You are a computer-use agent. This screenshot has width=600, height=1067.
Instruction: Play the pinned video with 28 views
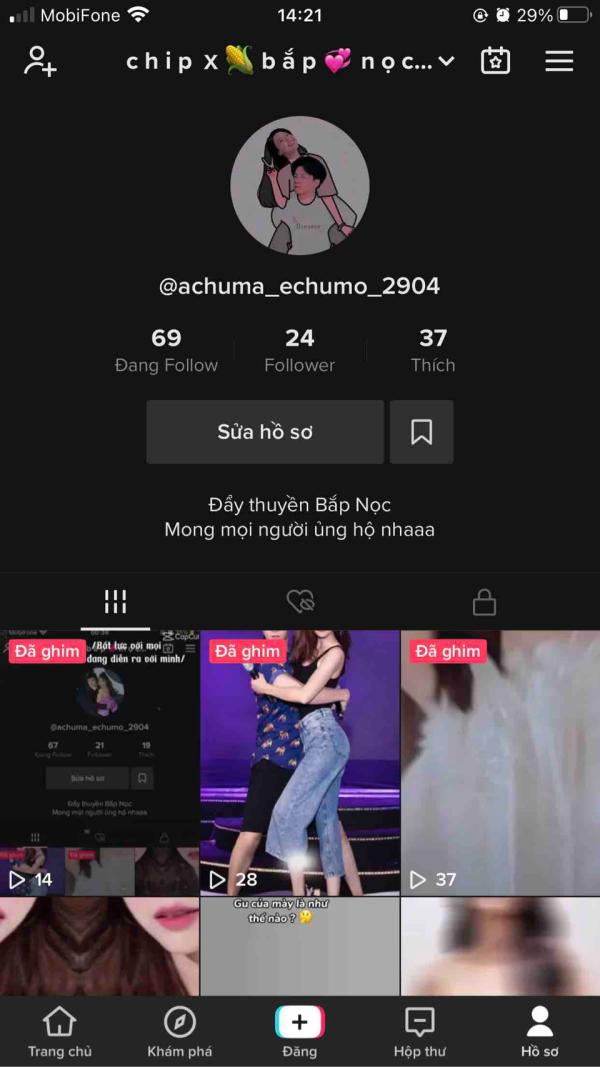(x=300, y=763)
